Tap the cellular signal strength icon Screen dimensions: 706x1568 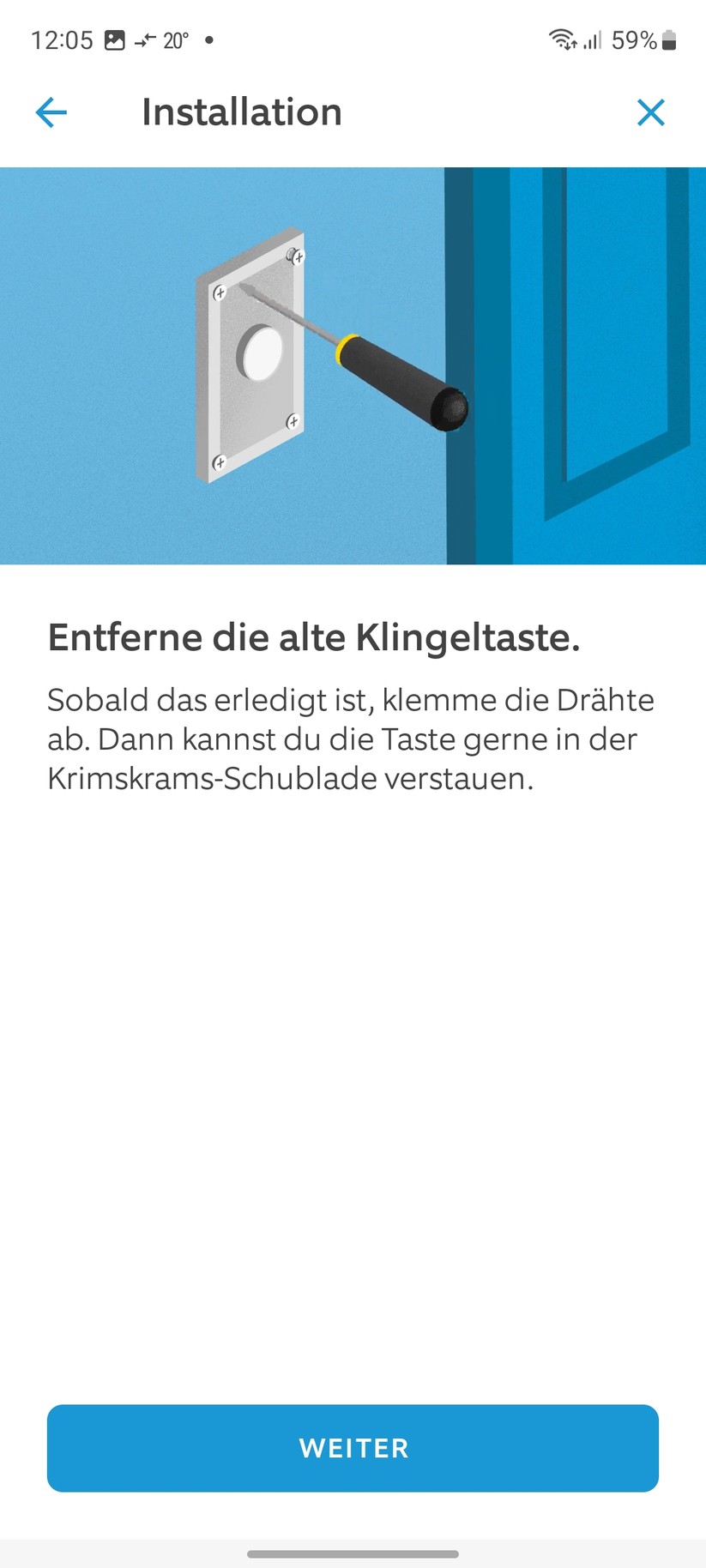[x=594, y=40]
